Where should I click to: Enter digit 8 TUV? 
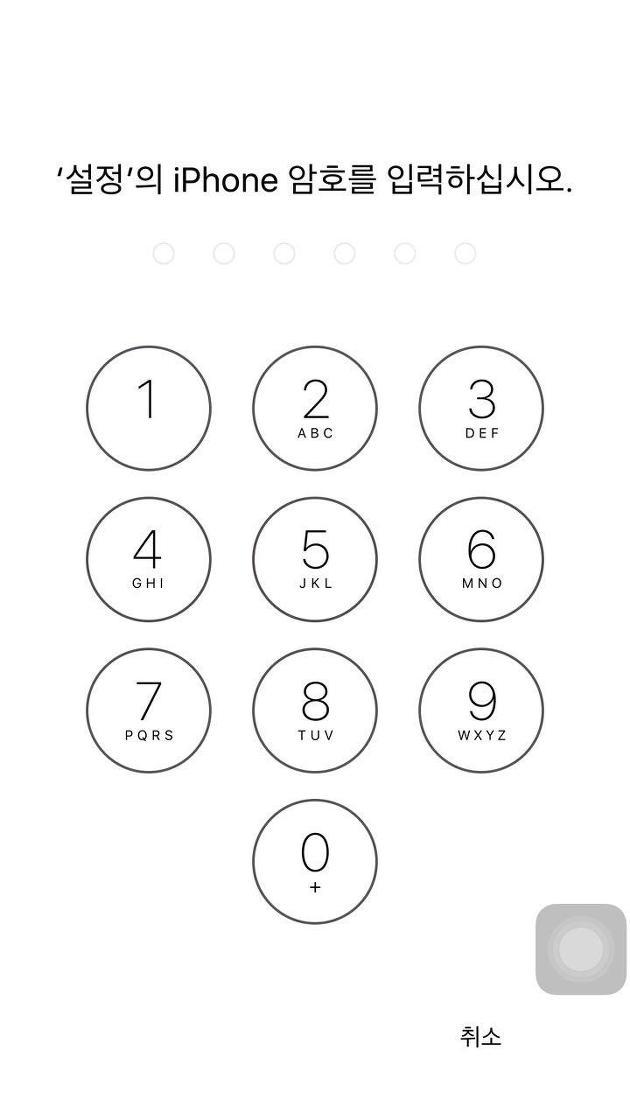point(314,710)
